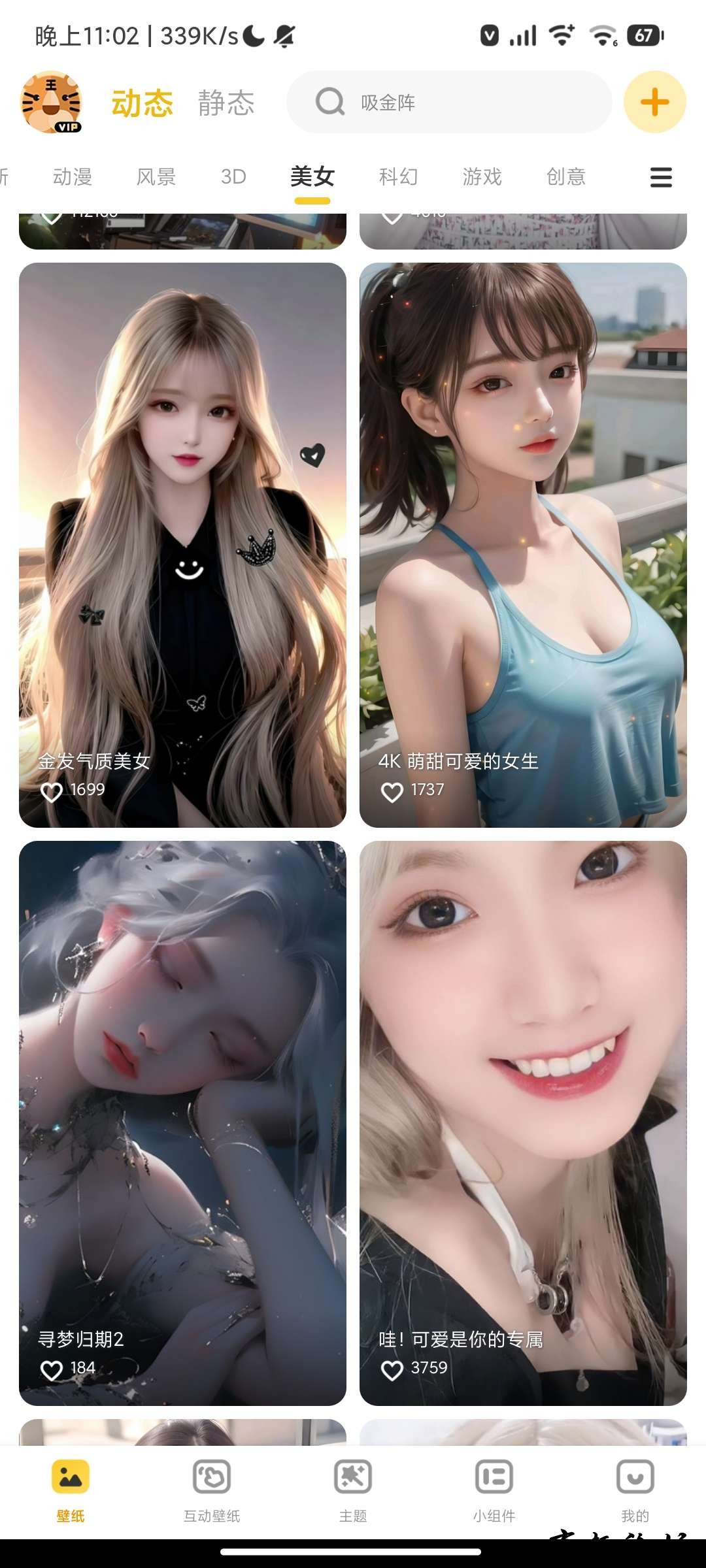Switch to the 创意 category
The height and width of the screenshot is (1568, 706).
pyautogui.click(x=565, y=176)
